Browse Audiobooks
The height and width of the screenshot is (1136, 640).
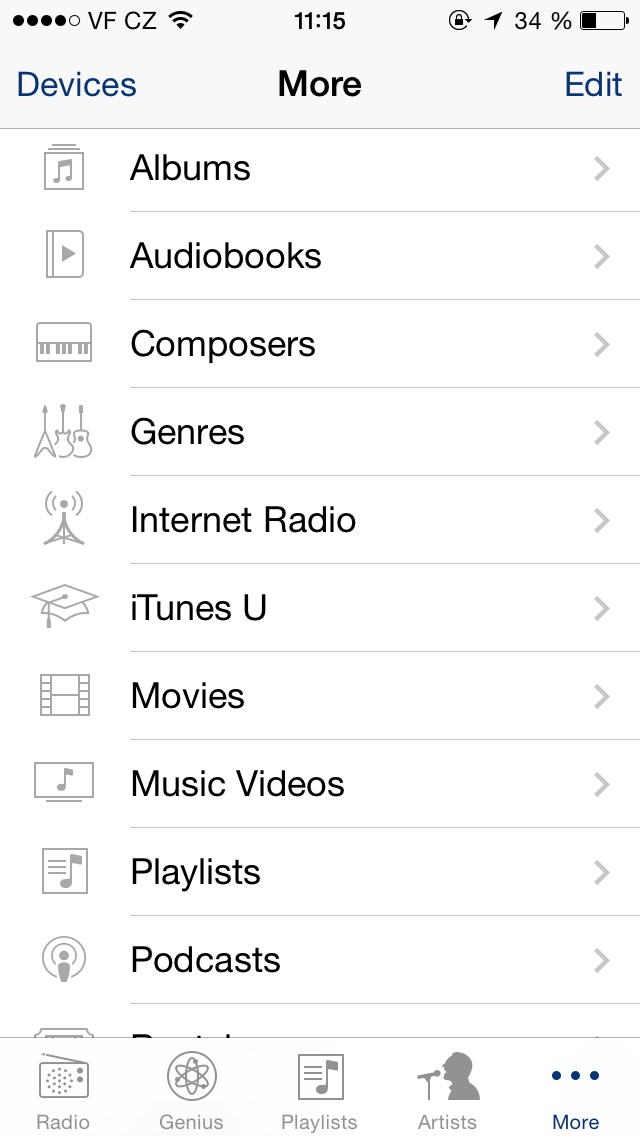point(320,257)
